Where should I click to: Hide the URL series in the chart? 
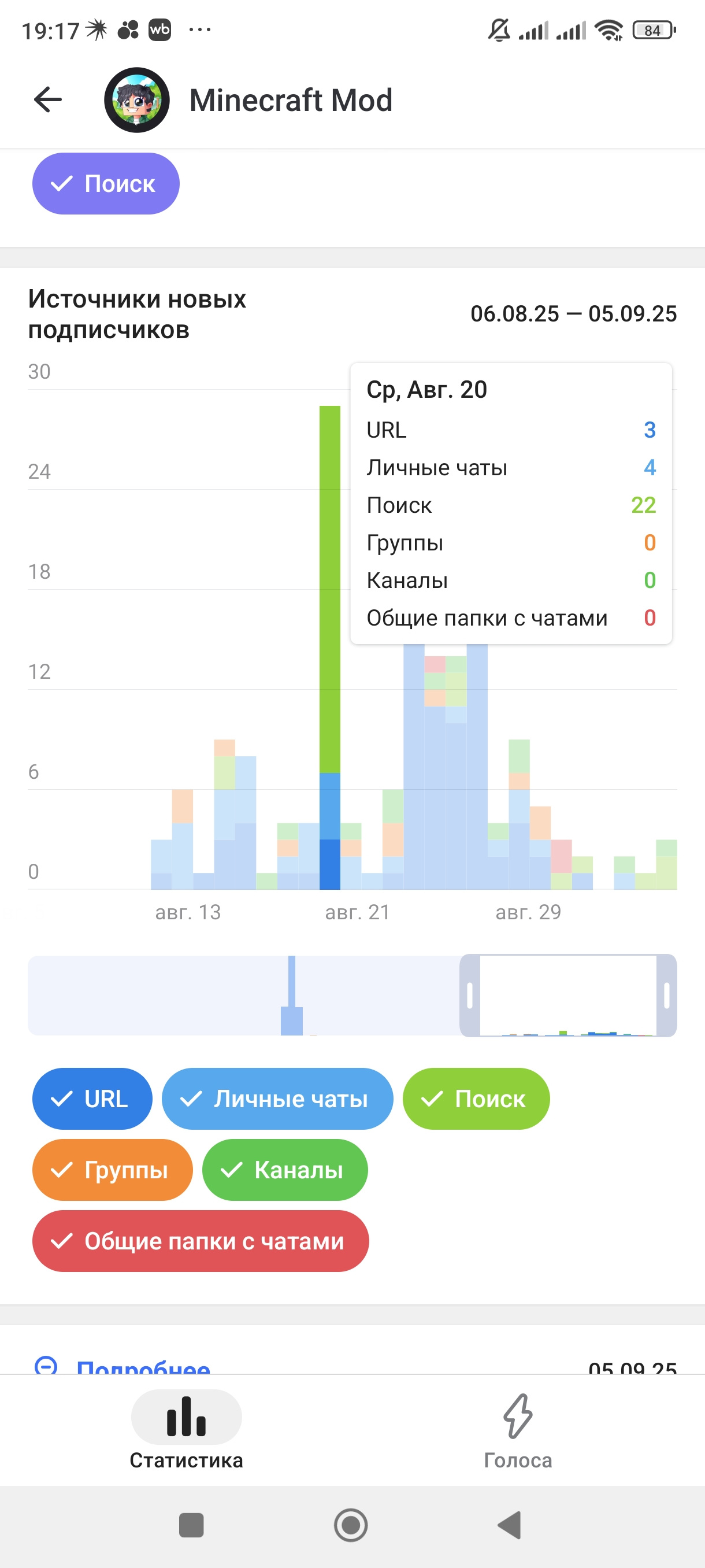pyautogui.click(x=92, y=1099)
